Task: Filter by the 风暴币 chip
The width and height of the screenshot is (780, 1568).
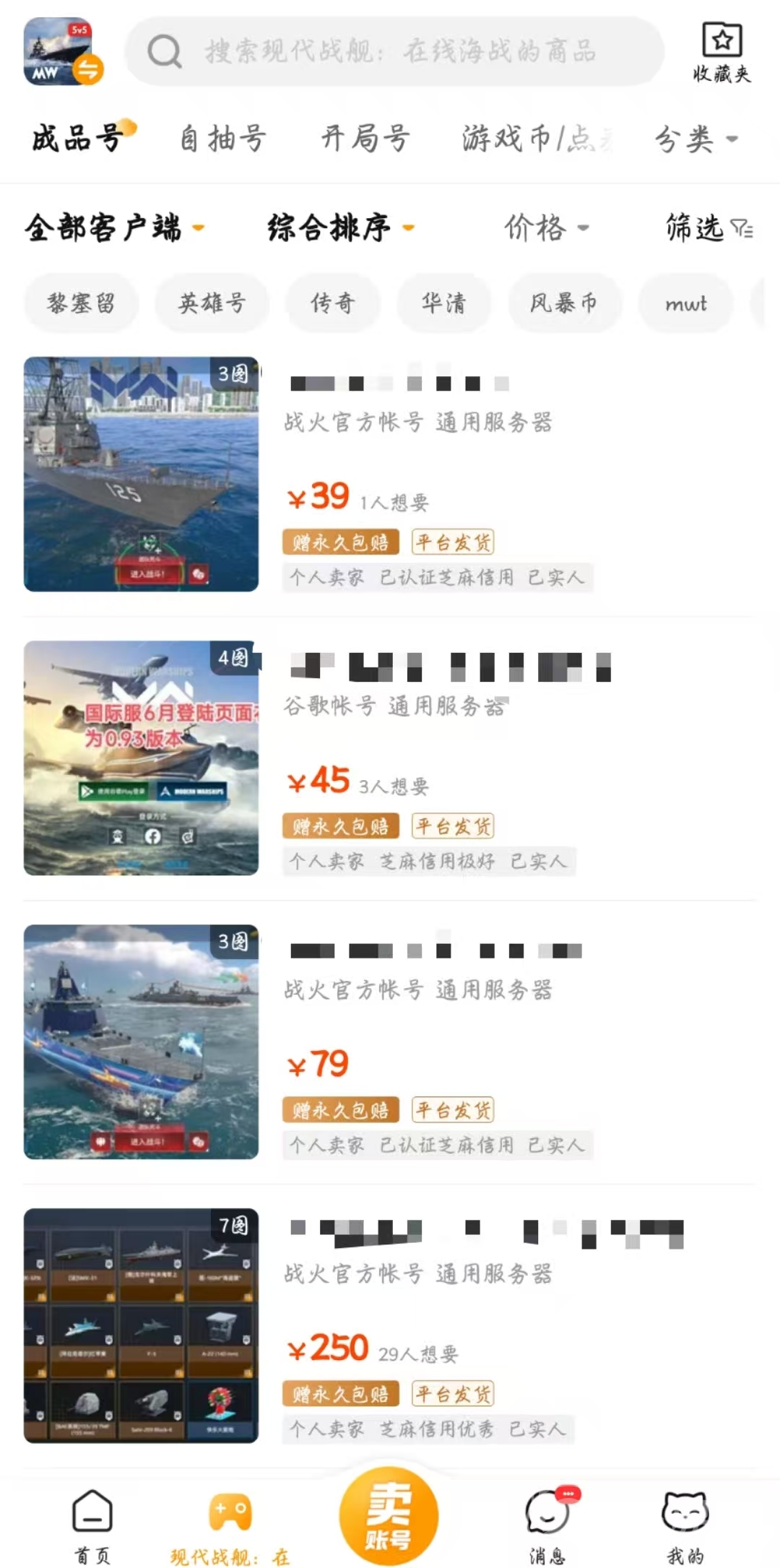Action: coord(563,303)
